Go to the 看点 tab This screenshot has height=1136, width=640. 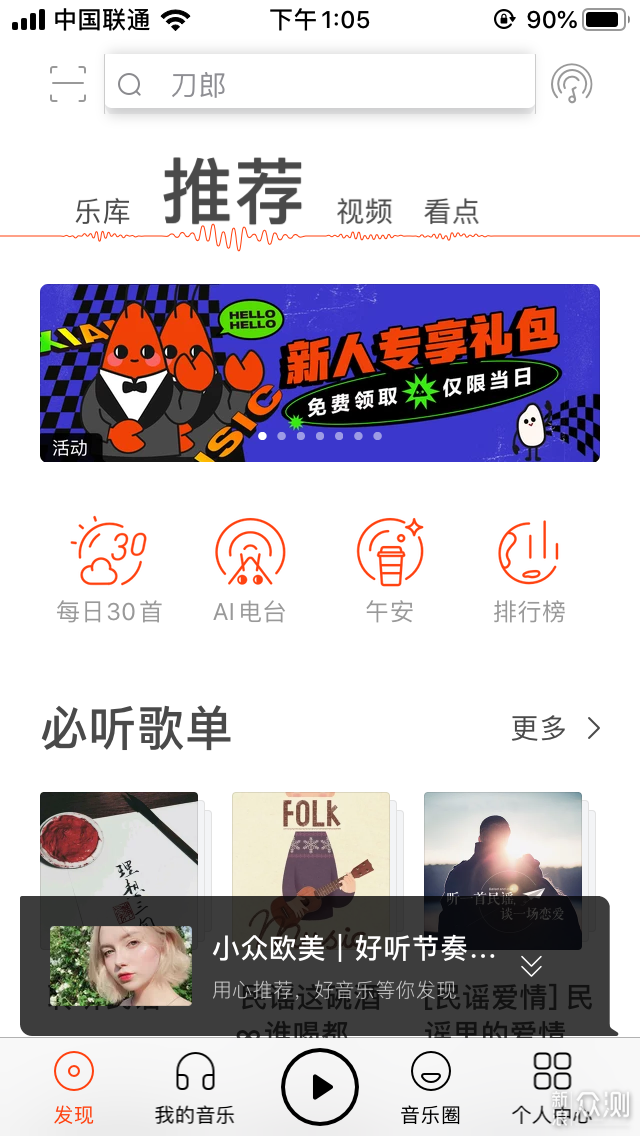(451, 211)
